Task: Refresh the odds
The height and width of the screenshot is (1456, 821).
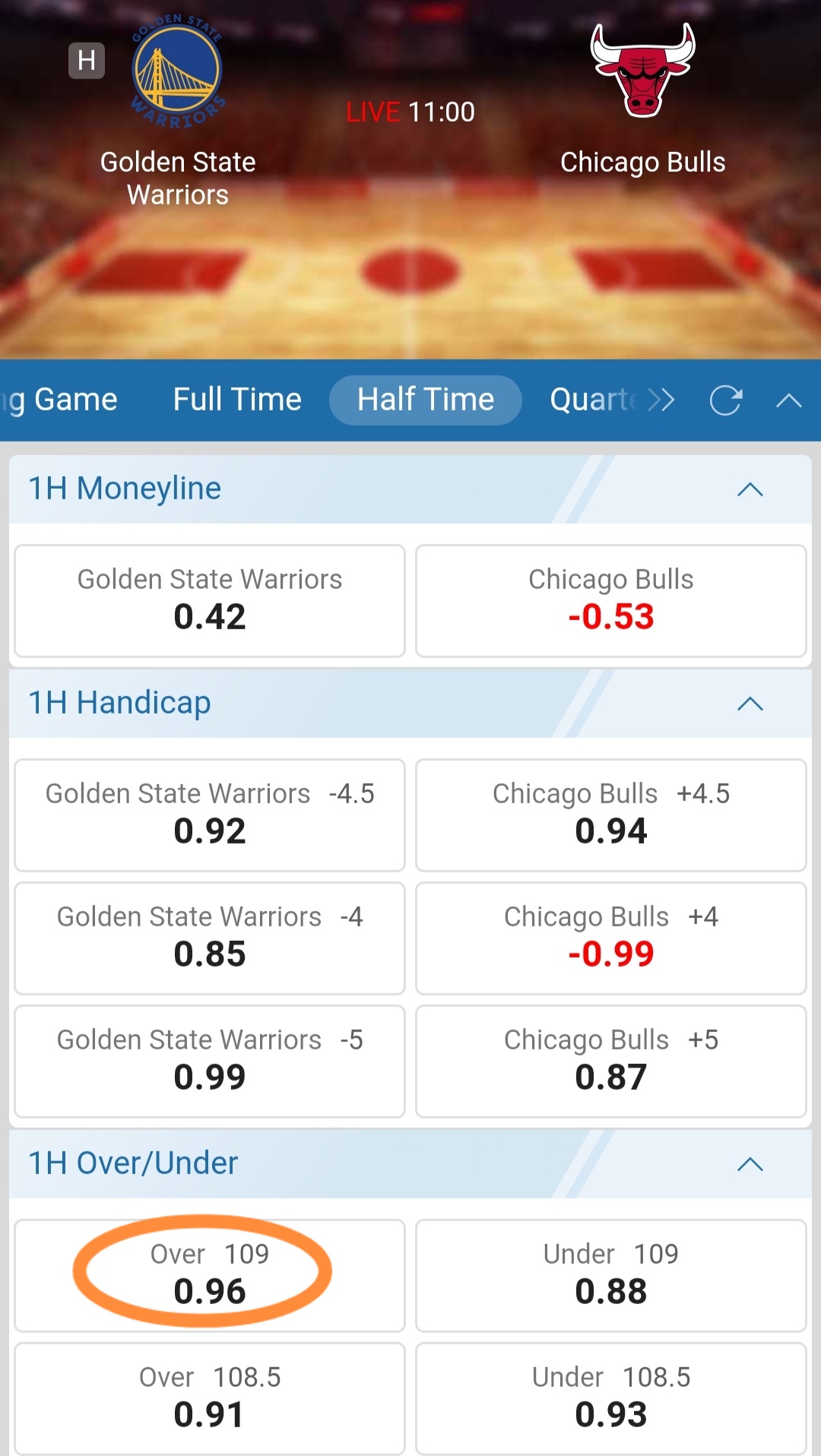Action: (x=725, y=400)
